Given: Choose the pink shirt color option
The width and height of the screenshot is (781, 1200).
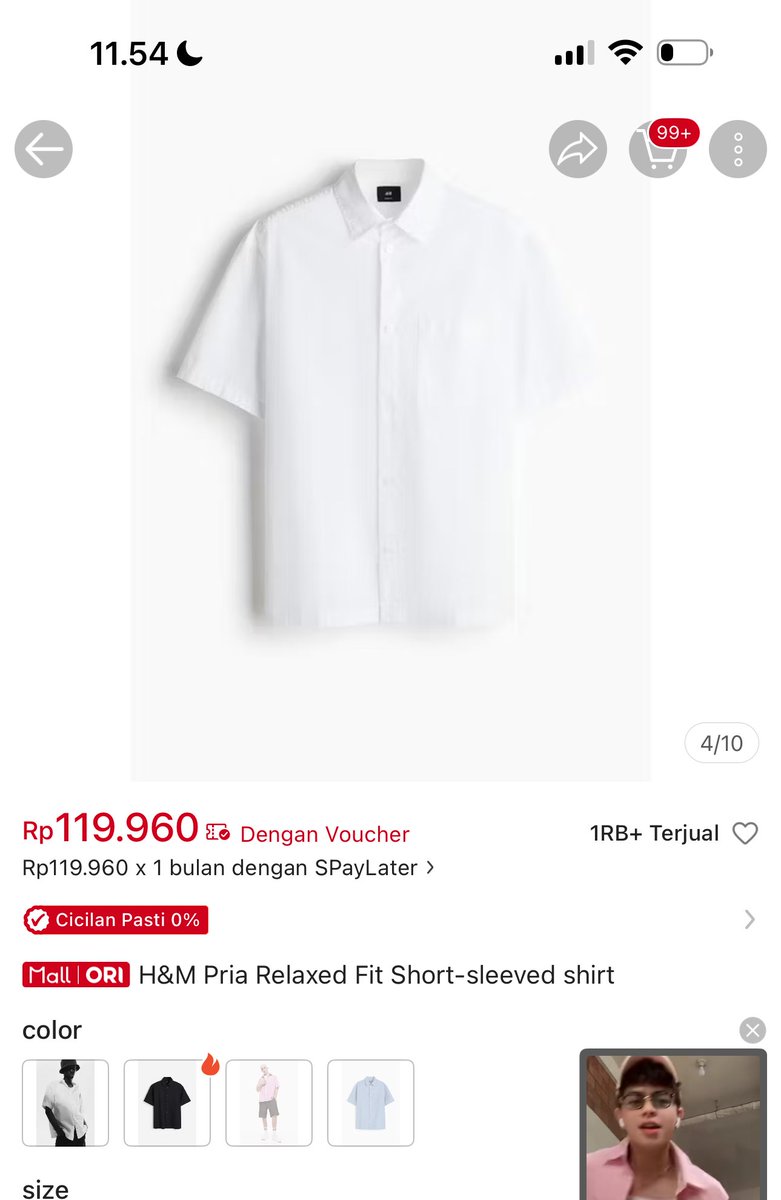Looking at the screenshot, I should click(x=268, y=1103).
